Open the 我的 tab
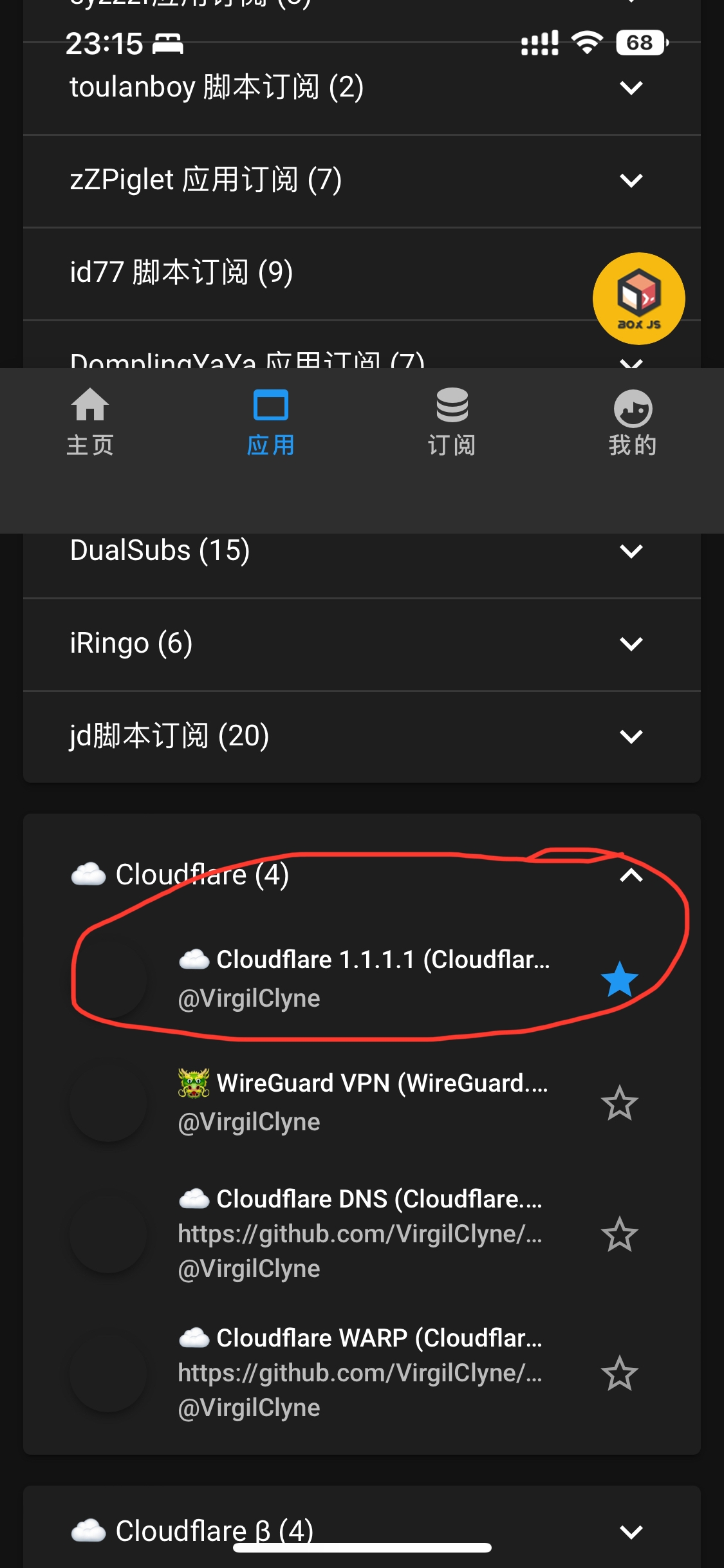 (x=633, y=422)
